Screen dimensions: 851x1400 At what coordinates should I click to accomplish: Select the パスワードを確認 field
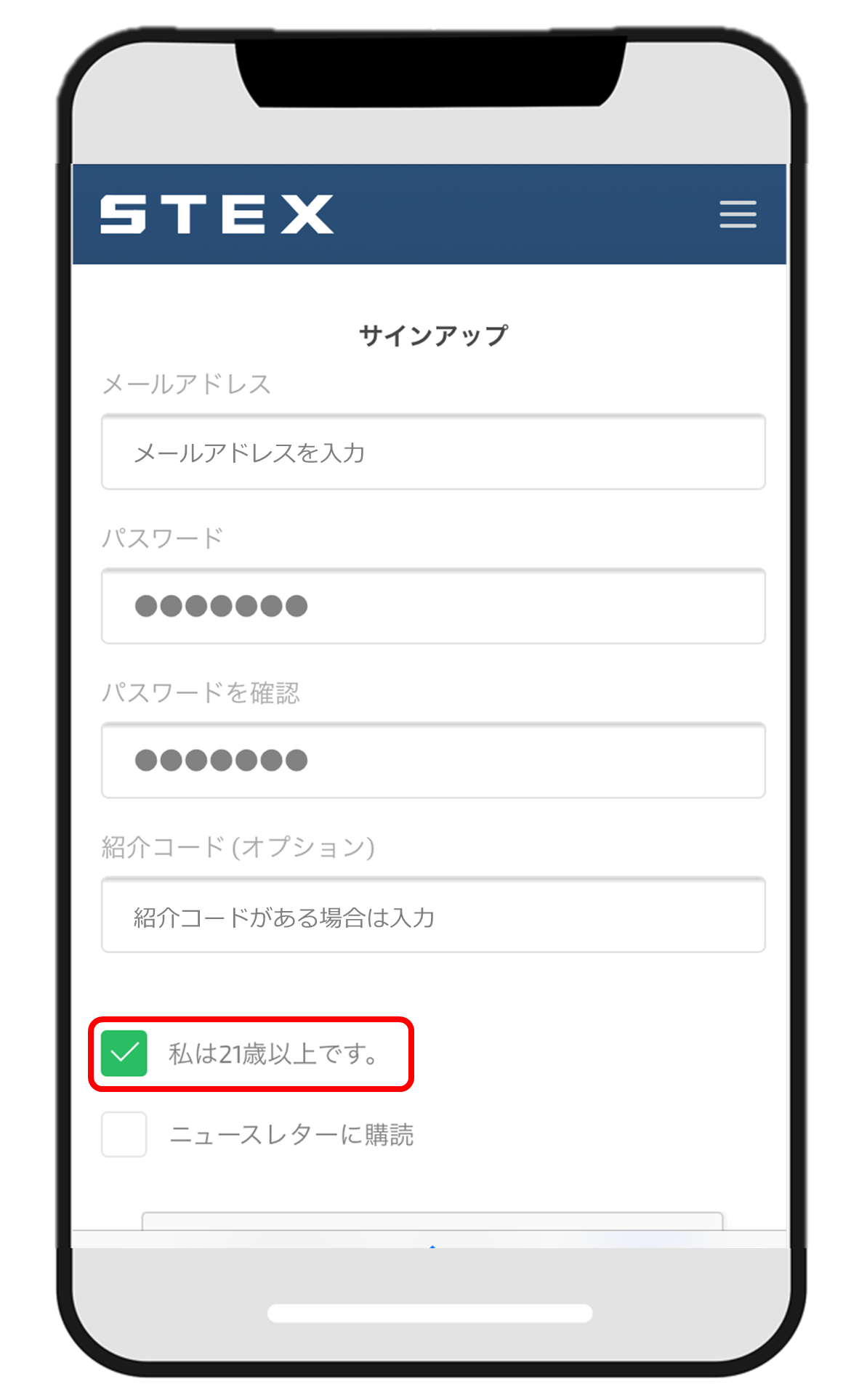tap(433, 760)
